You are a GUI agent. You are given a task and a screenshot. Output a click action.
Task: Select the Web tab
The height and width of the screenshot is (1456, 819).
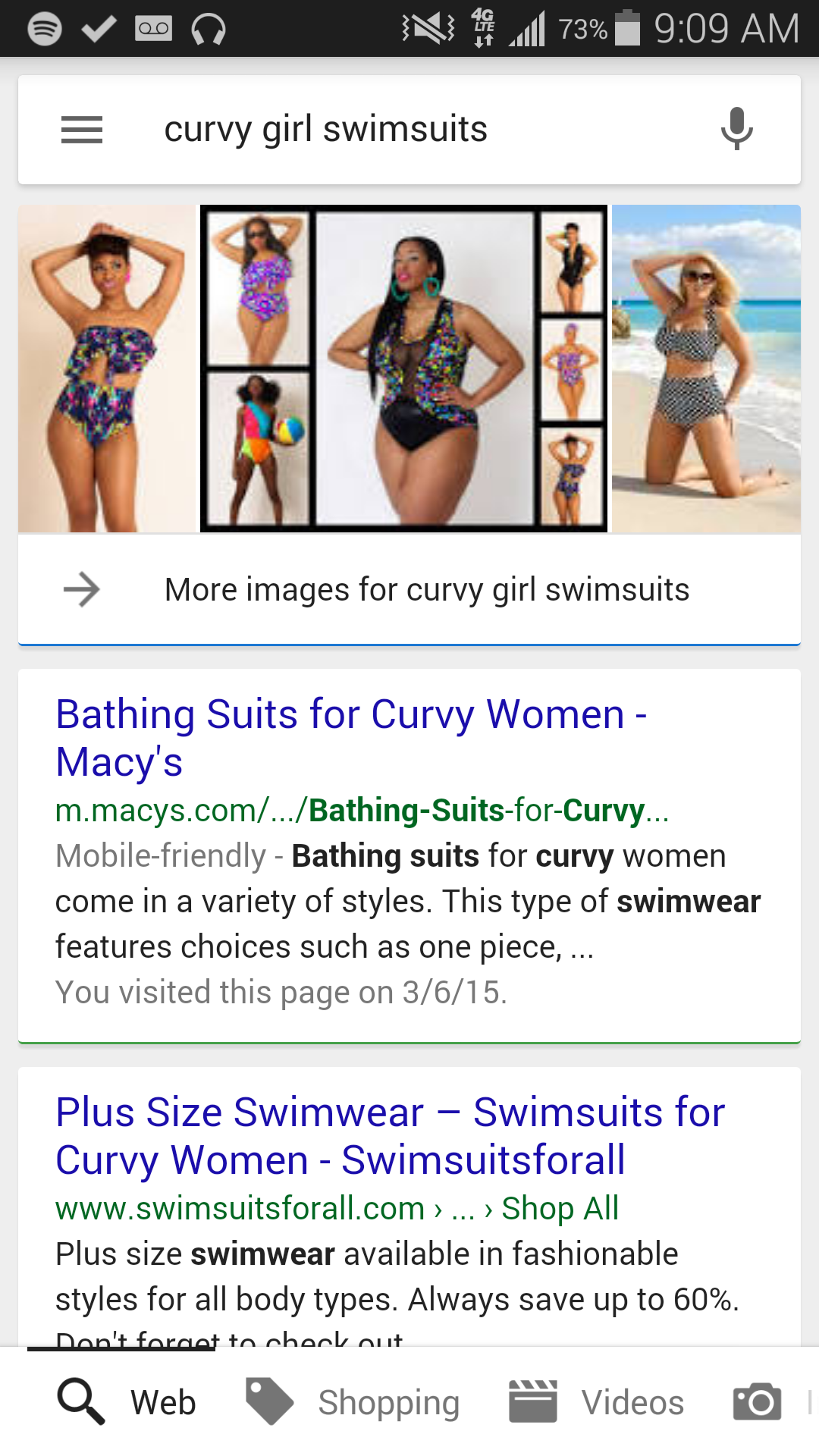click(127, 1402)
